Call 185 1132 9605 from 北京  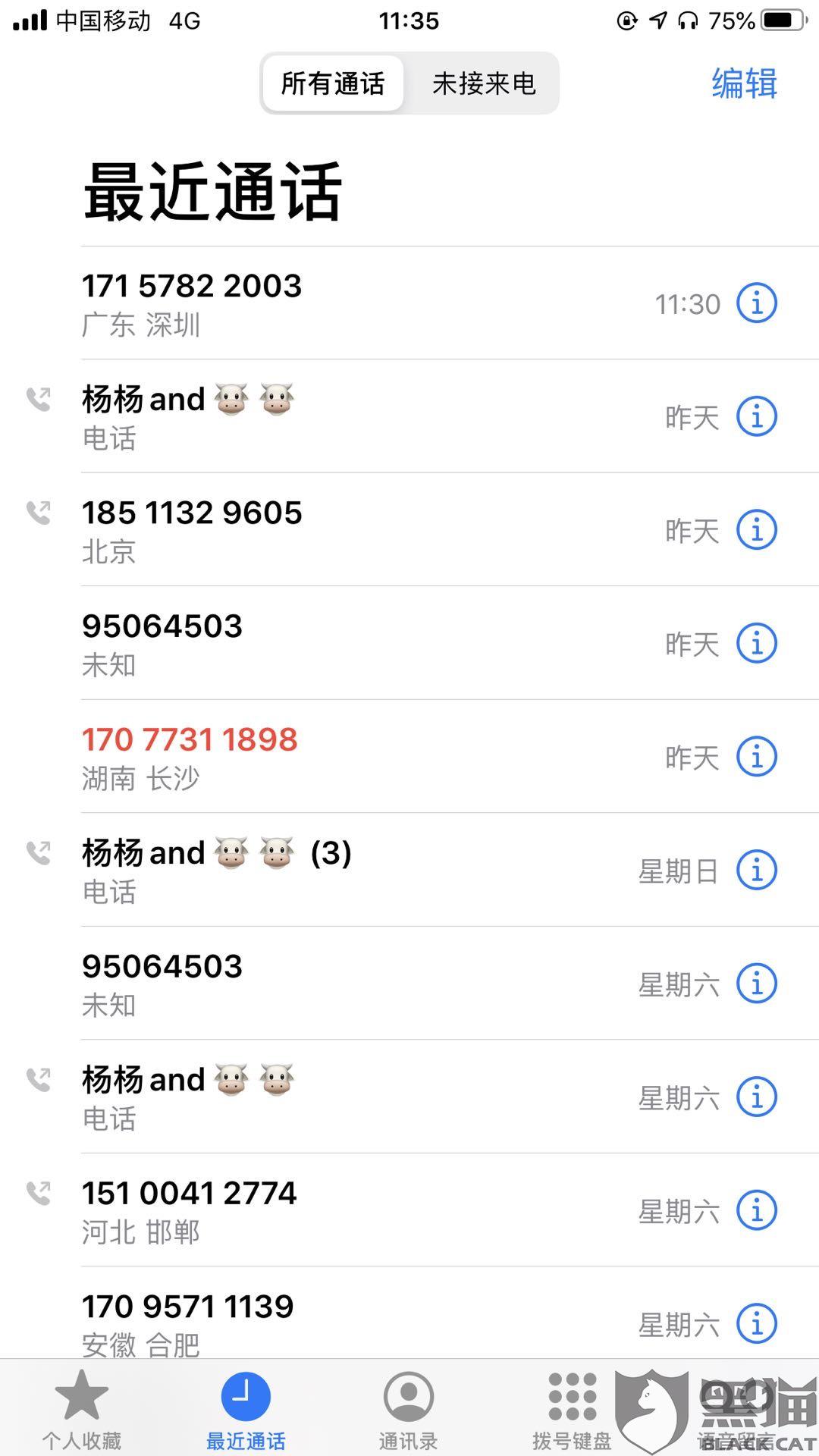(409, 530)
